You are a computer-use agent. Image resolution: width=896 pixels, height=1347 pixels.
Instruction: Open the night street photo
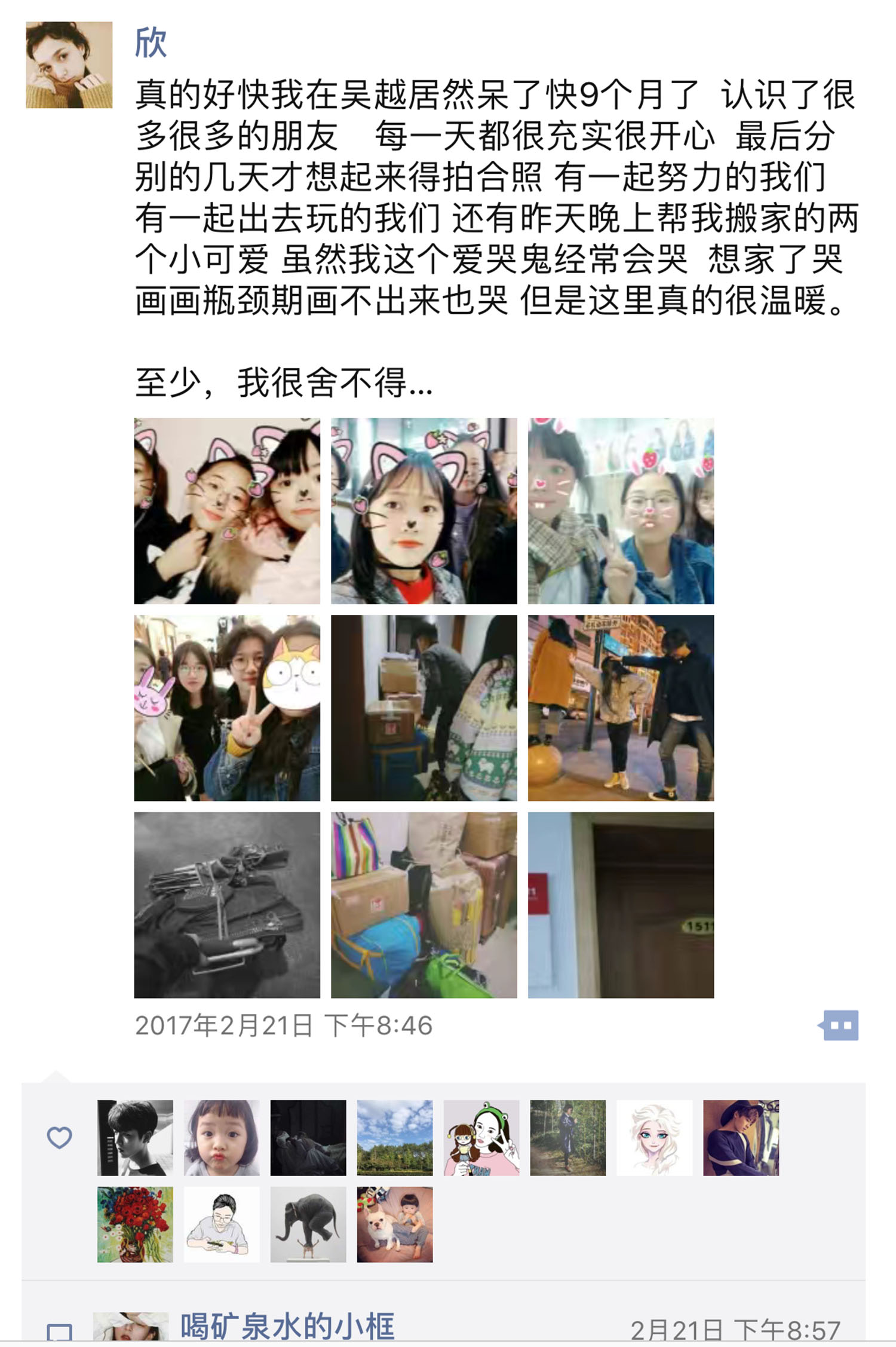(621, 708)
